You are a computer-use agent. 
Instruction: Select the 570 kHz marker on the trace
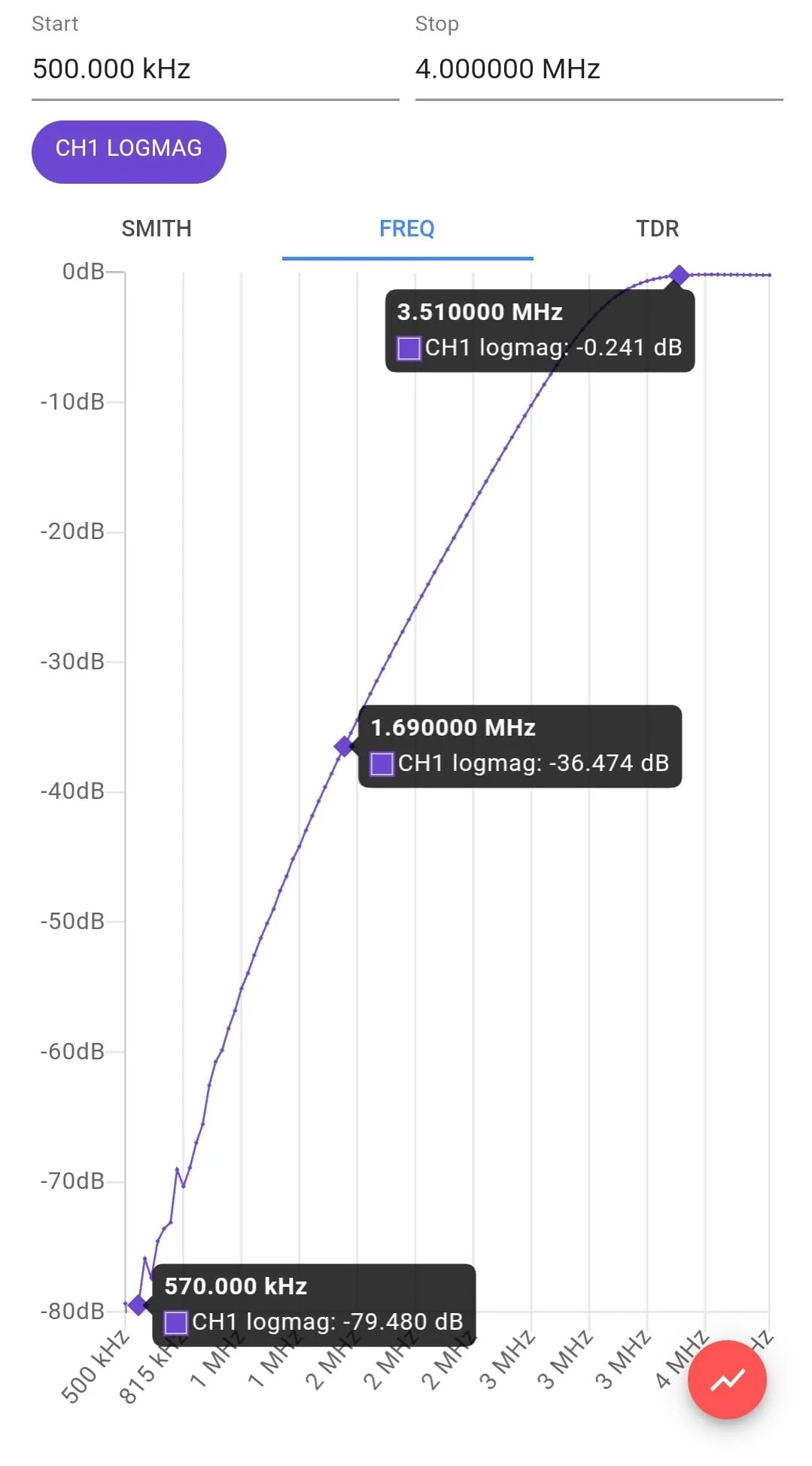[138, 1305]
